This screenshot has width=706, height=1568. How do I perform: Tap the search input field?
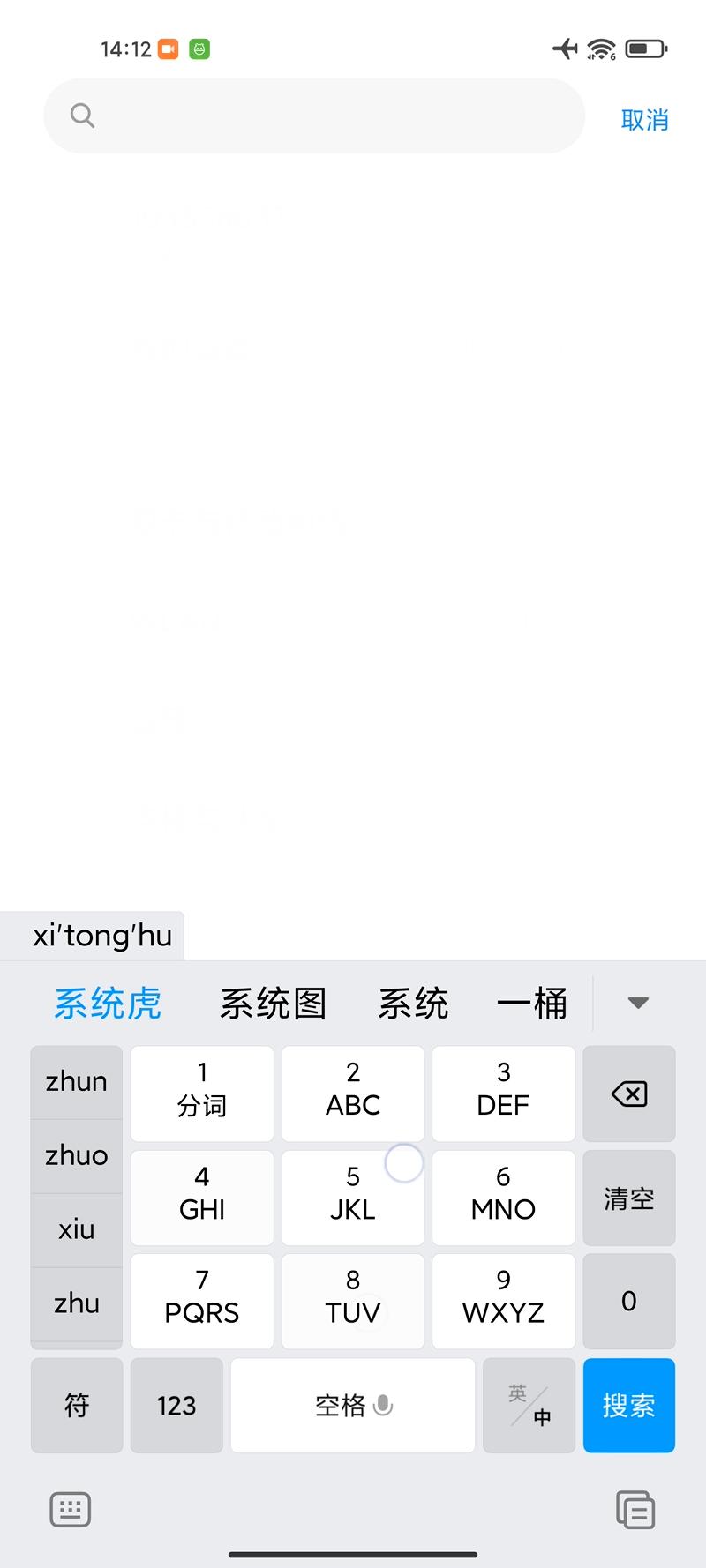(x=314, y=116)
